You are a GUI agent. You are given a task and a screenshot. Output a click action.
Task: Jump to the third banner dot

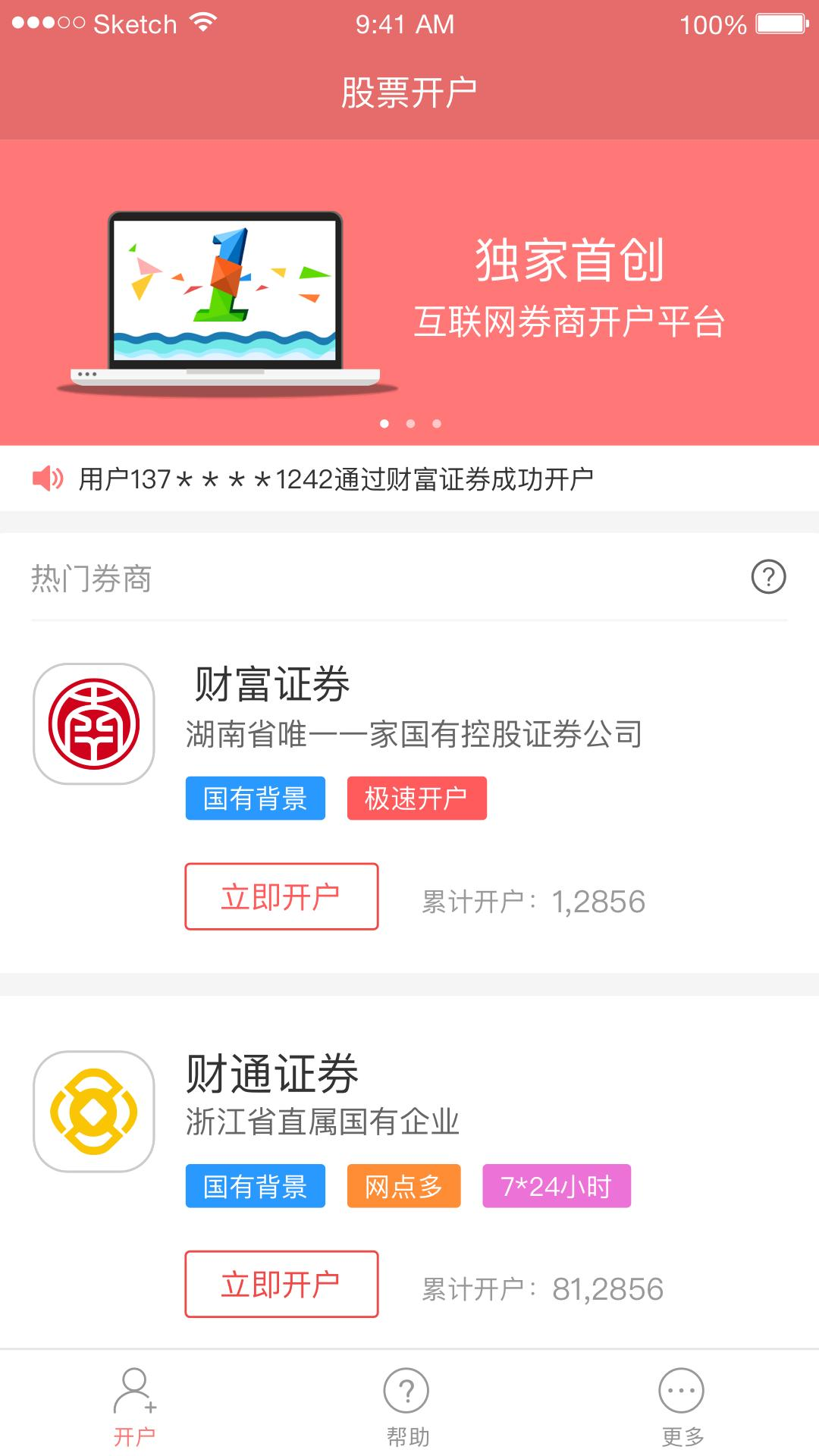pyautogui.click(x=435, y=425)
